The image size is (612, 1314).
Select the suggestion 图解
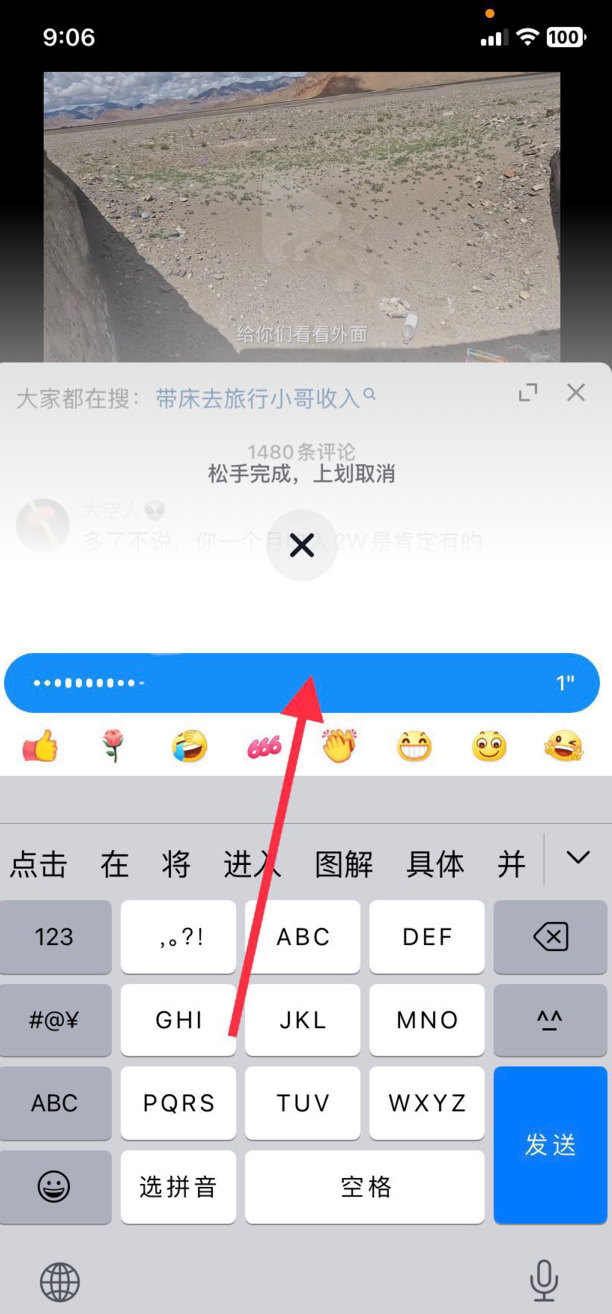pos(343,864)
